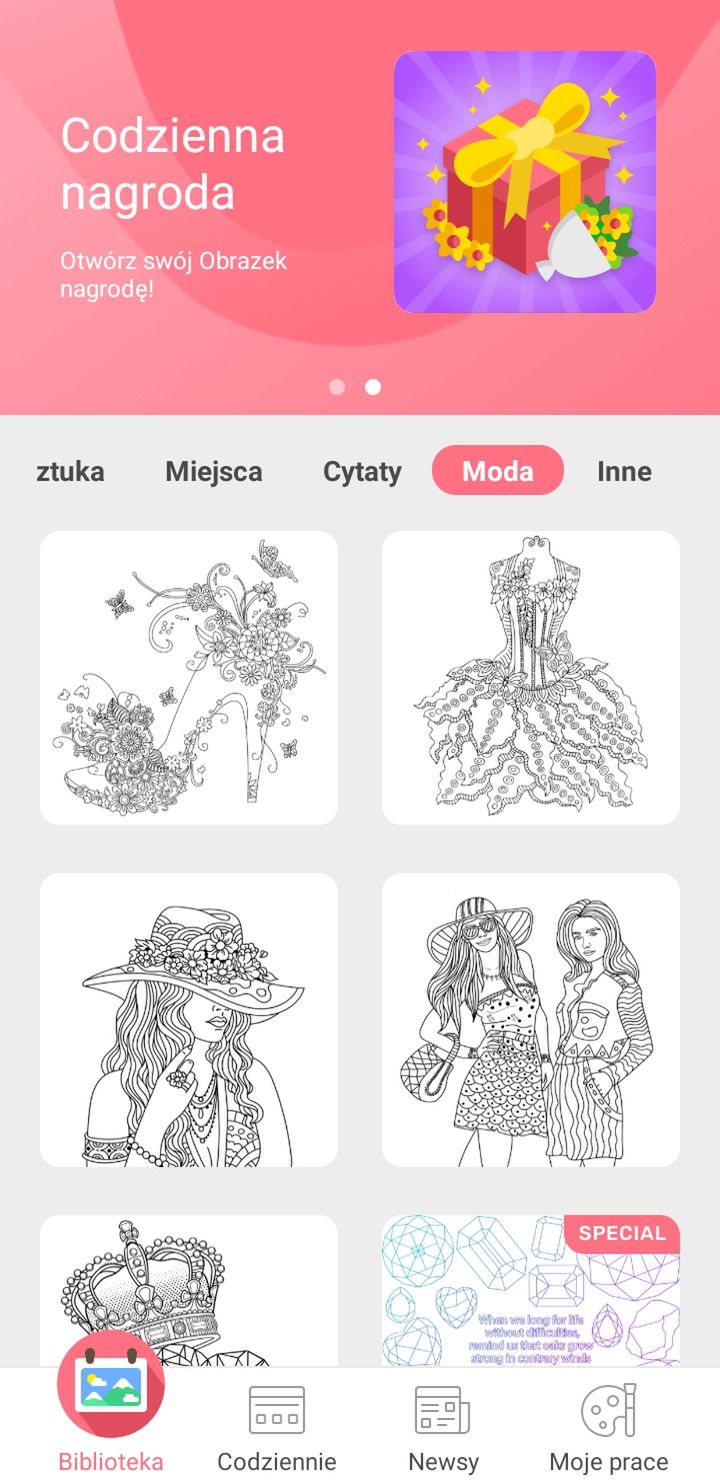Switch to the Miejsca category
The height and width of the screenshot is (1480, 720).
tap(214, 471)
